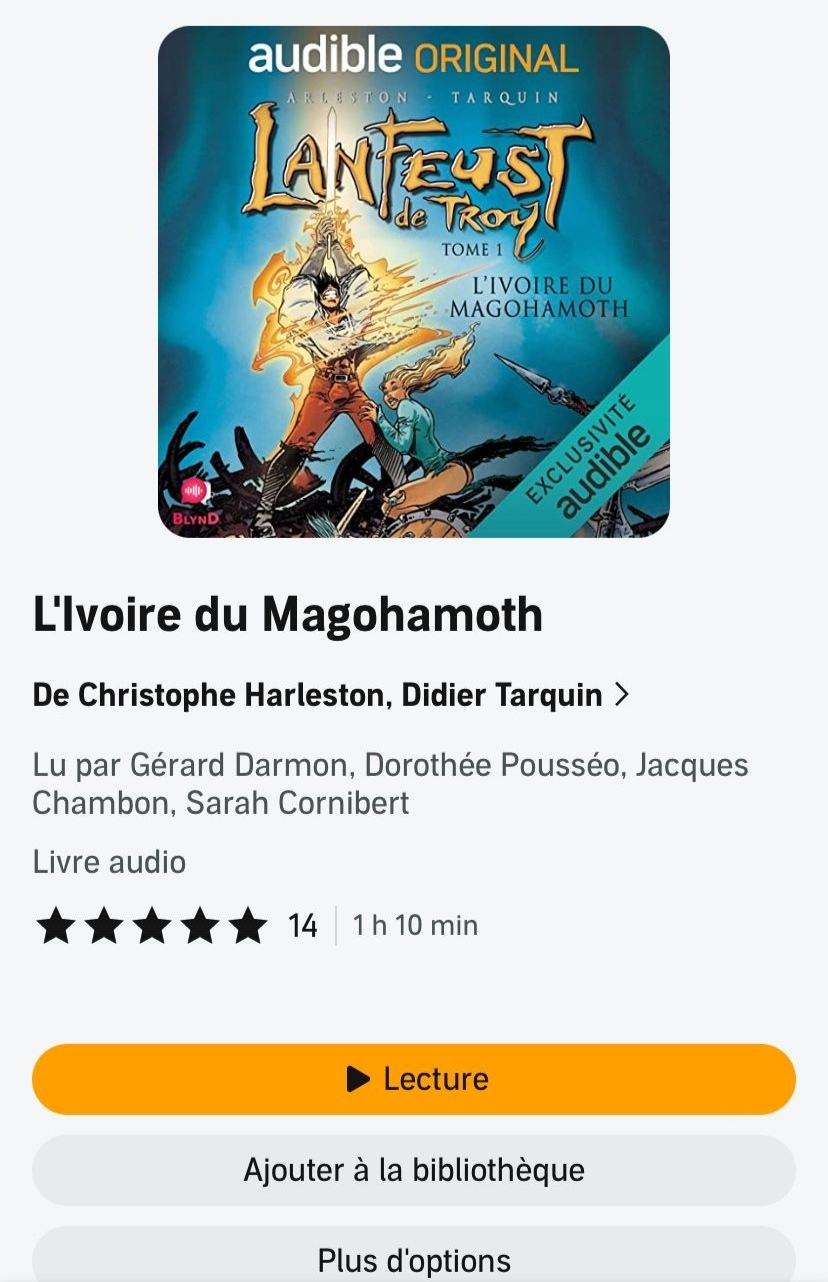Open the five-star ratings with 14 reviews

[x=176, y=926]
